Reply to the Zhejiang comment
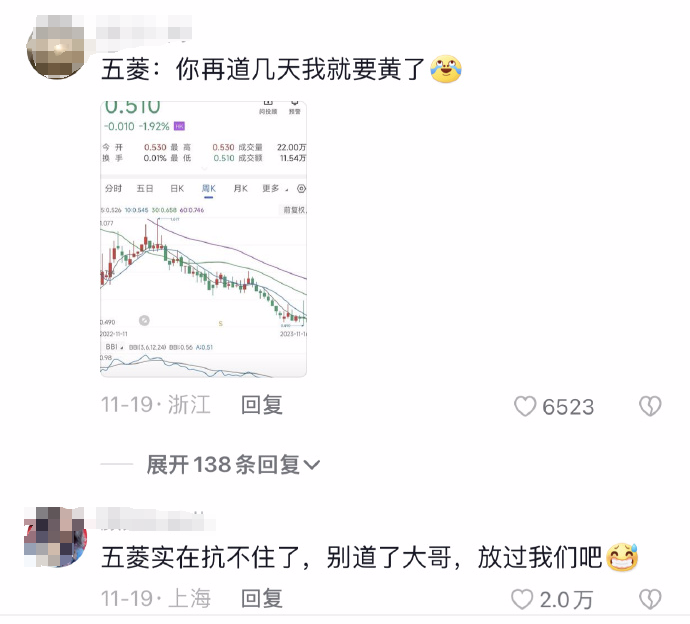Image resolution: width=690 pixels, height=624 pixels. point(262,405)
